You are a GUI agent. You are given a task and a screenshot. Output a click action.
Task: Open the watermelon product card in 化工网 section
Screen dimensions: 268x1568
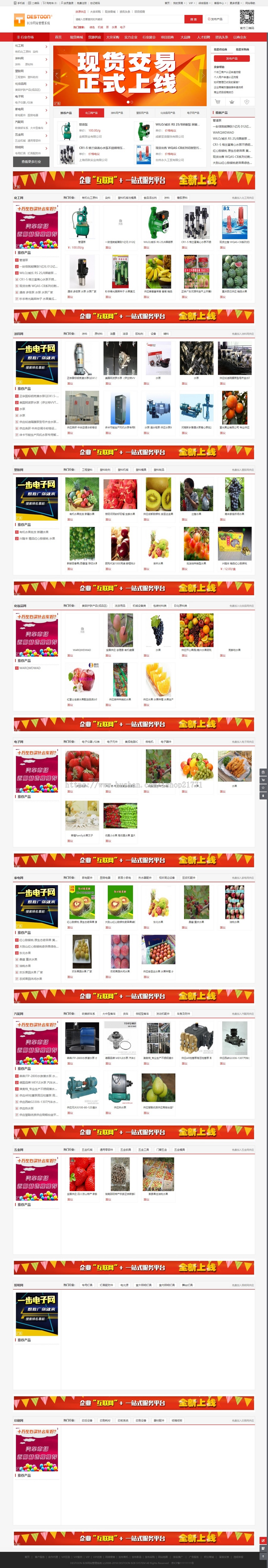tap(235, 272)
